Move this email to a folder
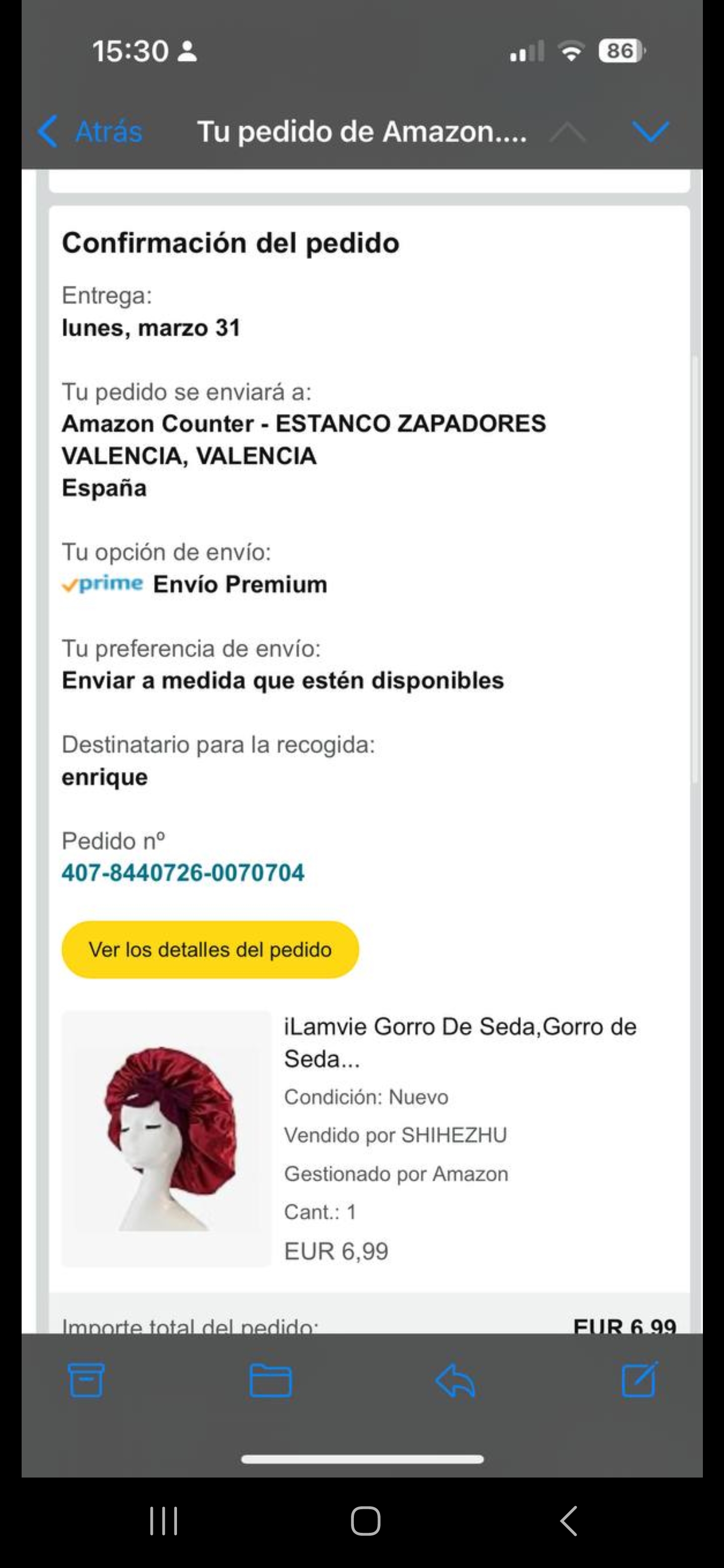 (x=270, y=1380)
